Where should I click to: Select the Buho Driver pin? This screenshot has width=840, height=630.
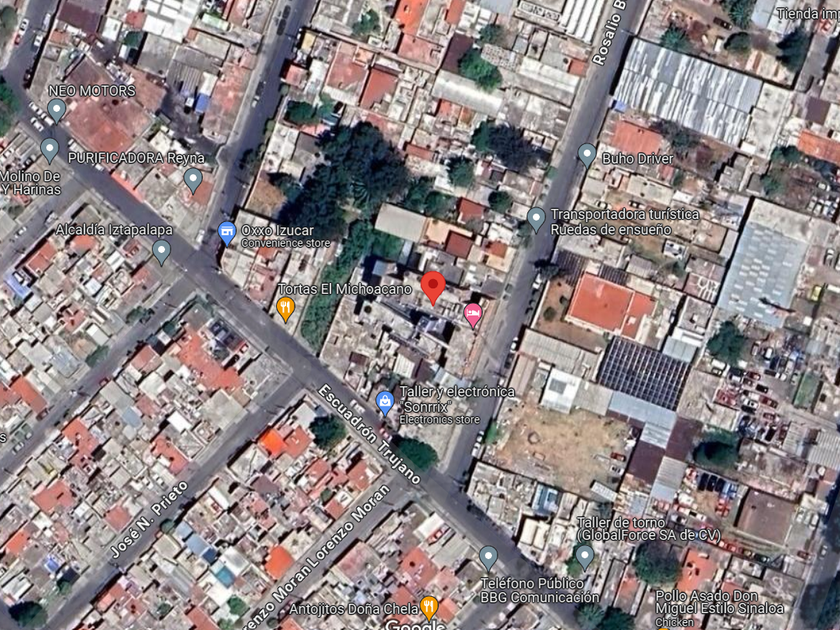coord(587,156)
